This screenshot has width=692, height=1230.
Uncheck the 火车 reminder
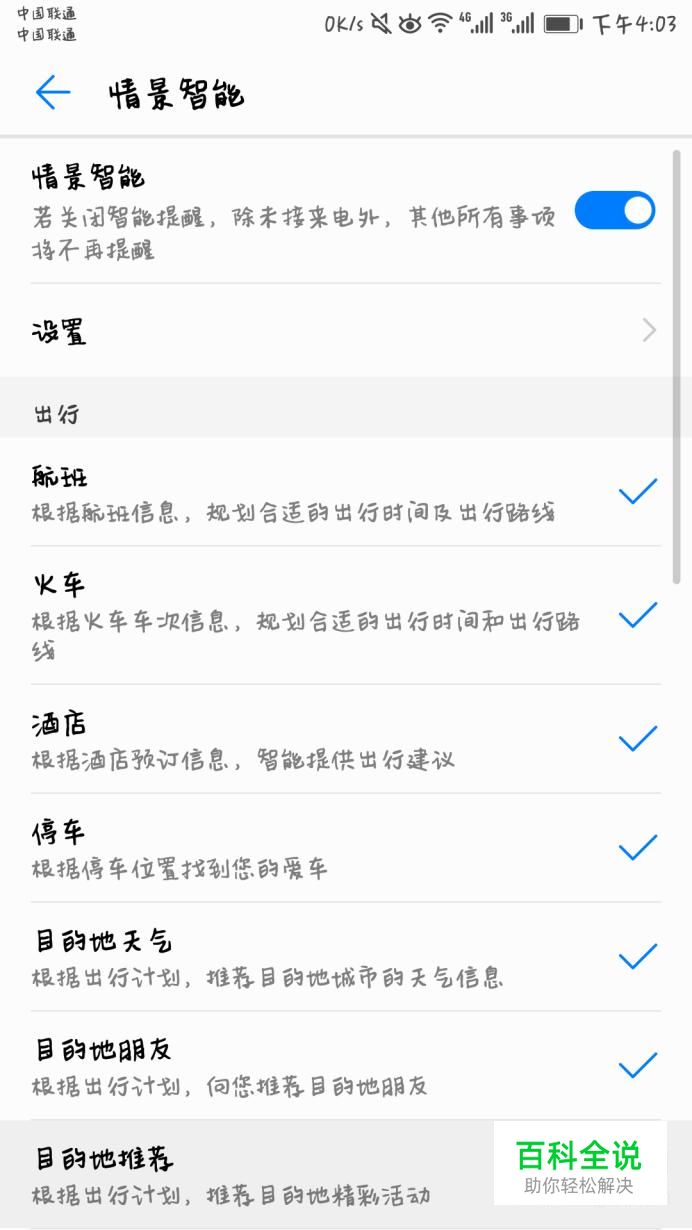pos(637,615)
